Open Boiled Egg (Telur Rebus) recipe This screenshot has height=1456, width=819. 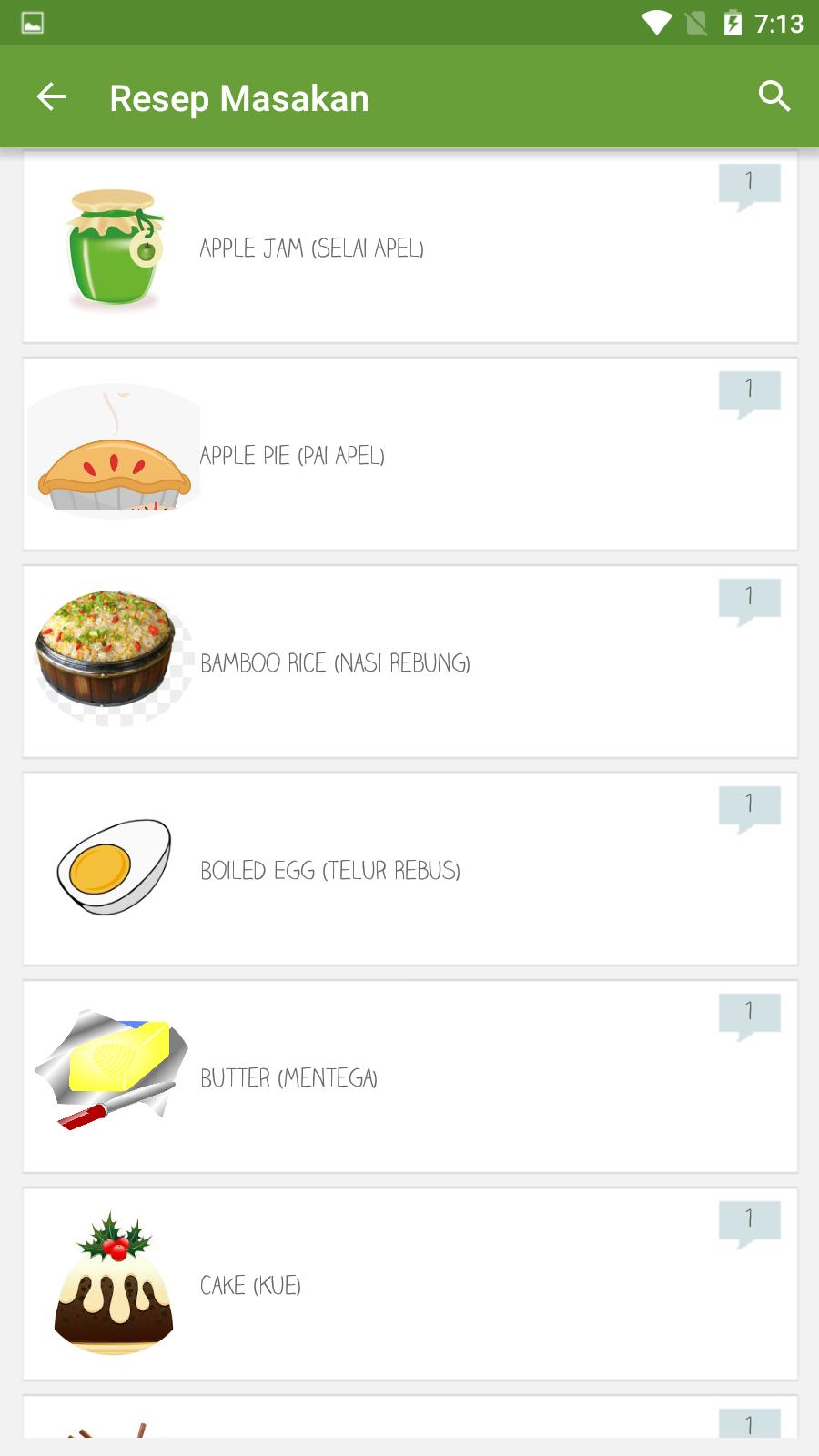[x=410, y=870]
